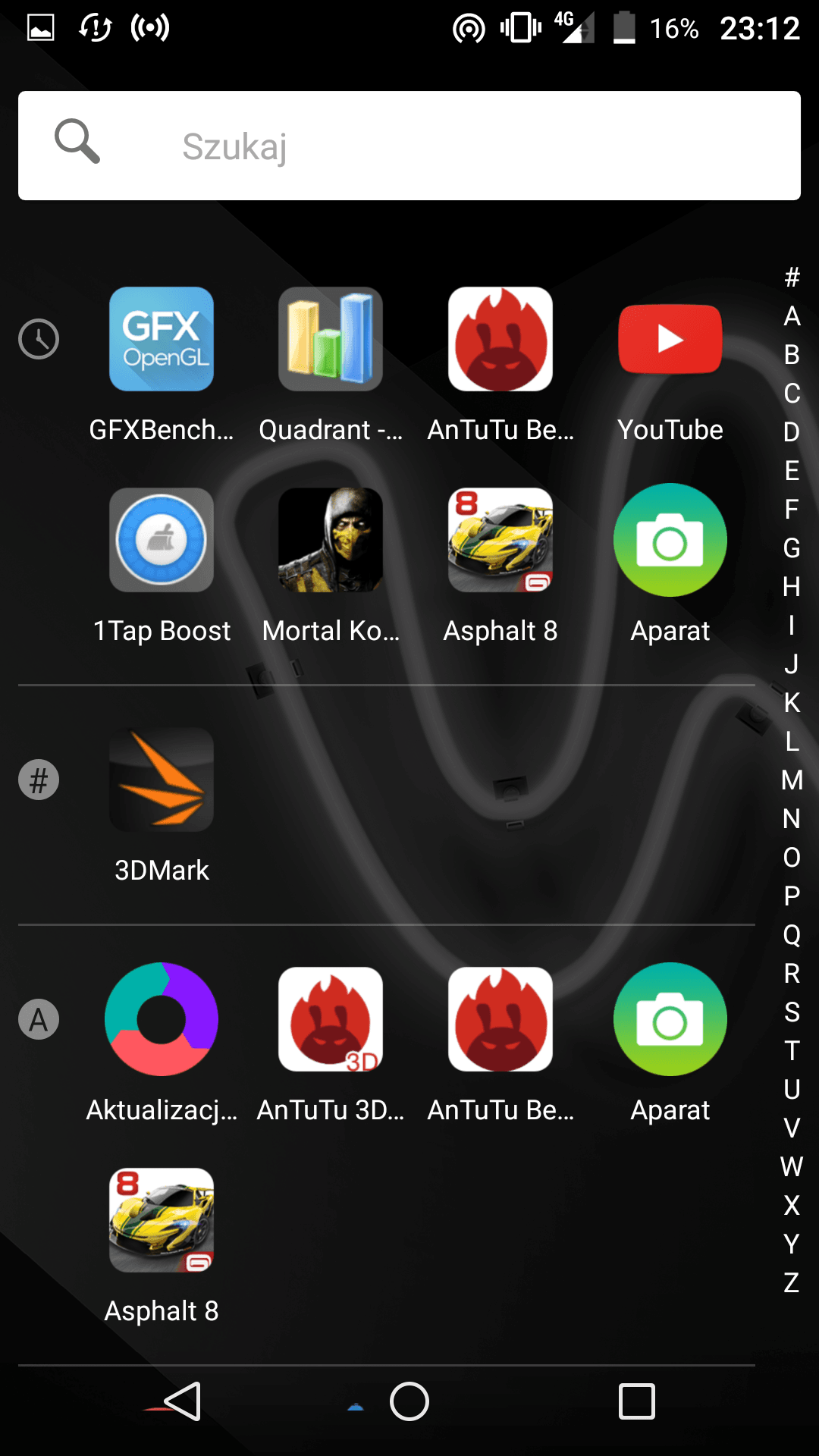Tap the Szukaj search field

pos(409,146)
